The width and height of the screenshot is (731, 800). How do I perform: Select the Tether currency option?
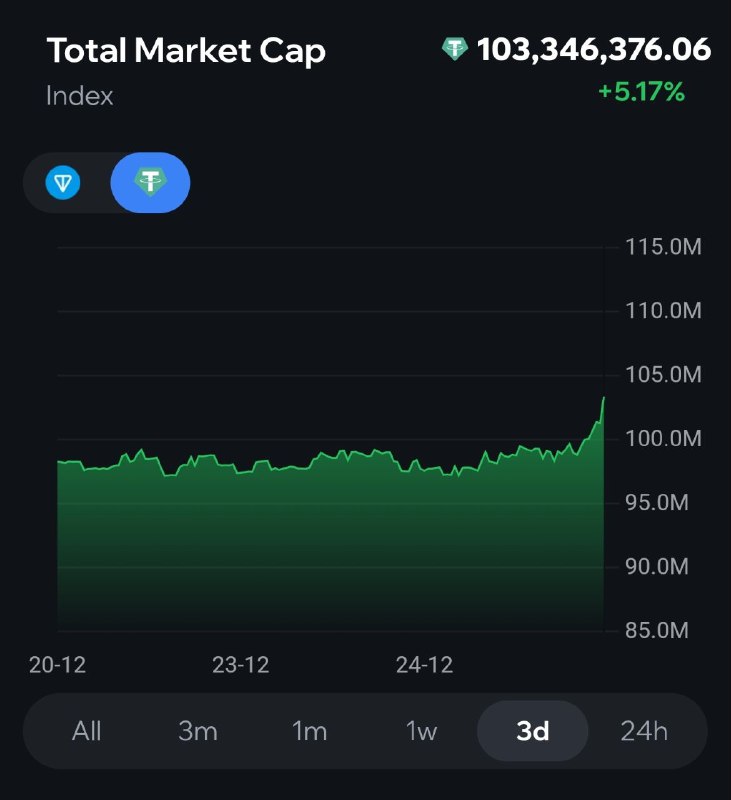pyautogui.click(x=151, y=183)
